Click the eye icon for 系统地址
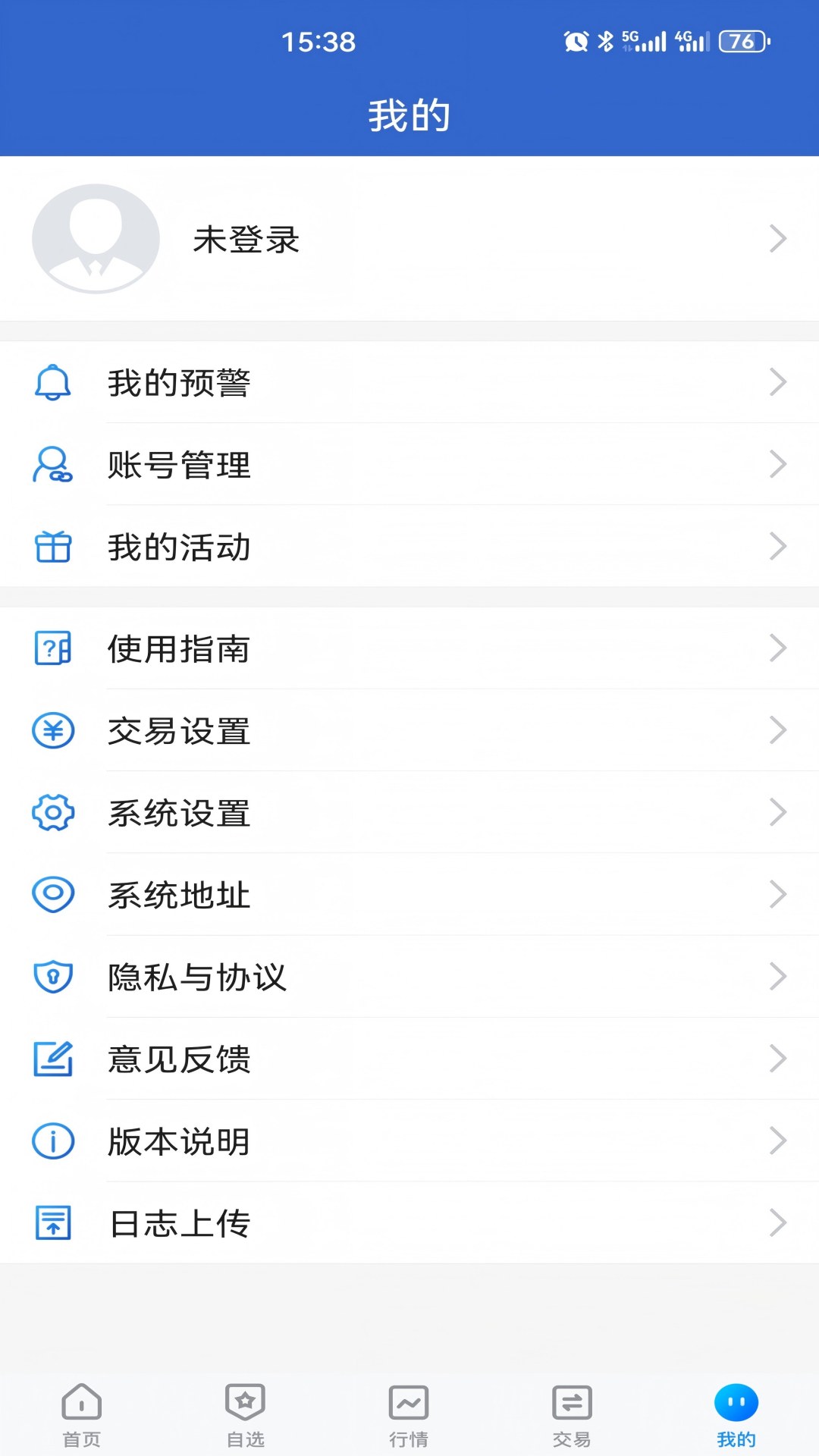The height and width of the screenshot is (1456, 819). tap(51, 895)
